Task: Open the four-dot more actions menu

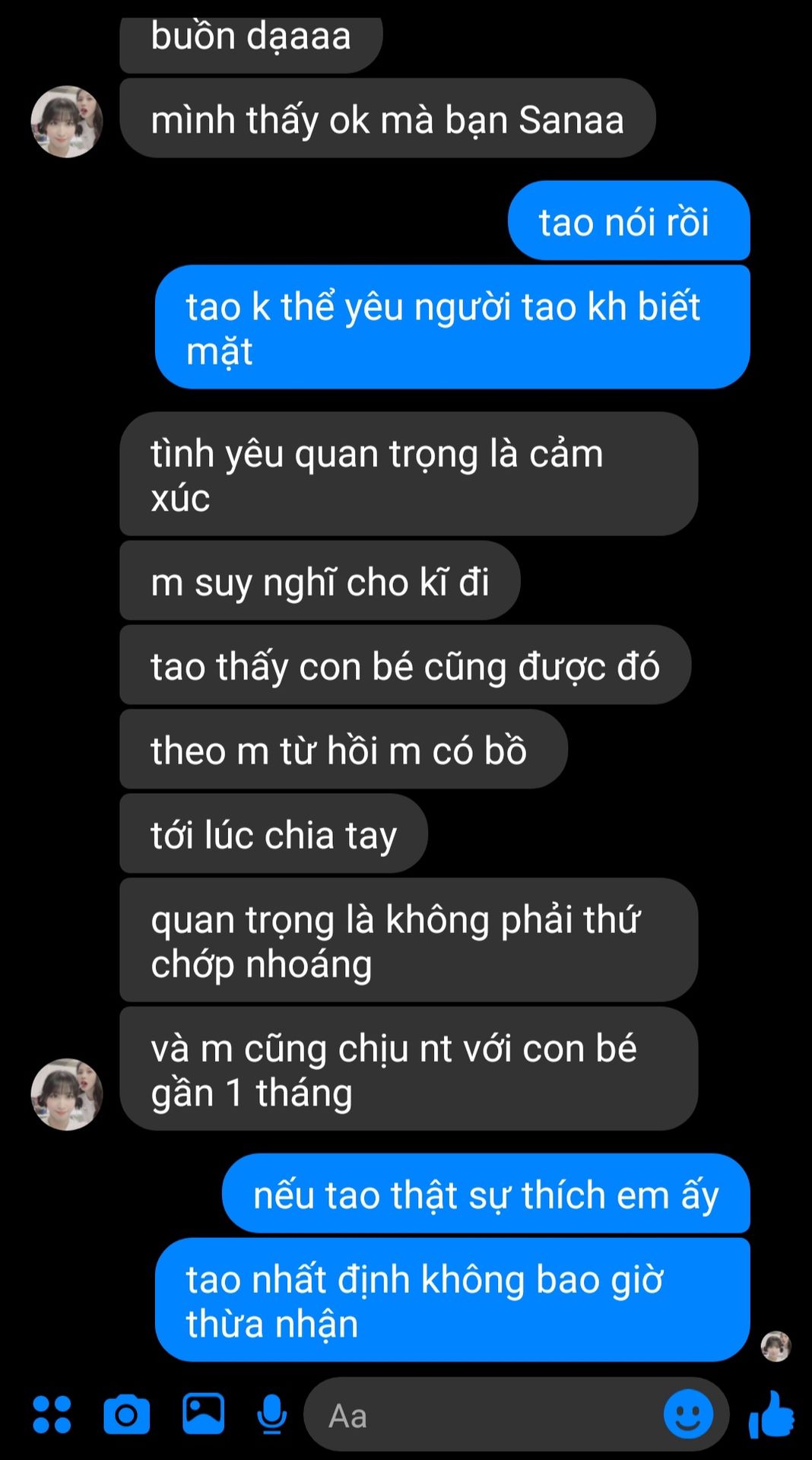Action: click(52, 1414)
